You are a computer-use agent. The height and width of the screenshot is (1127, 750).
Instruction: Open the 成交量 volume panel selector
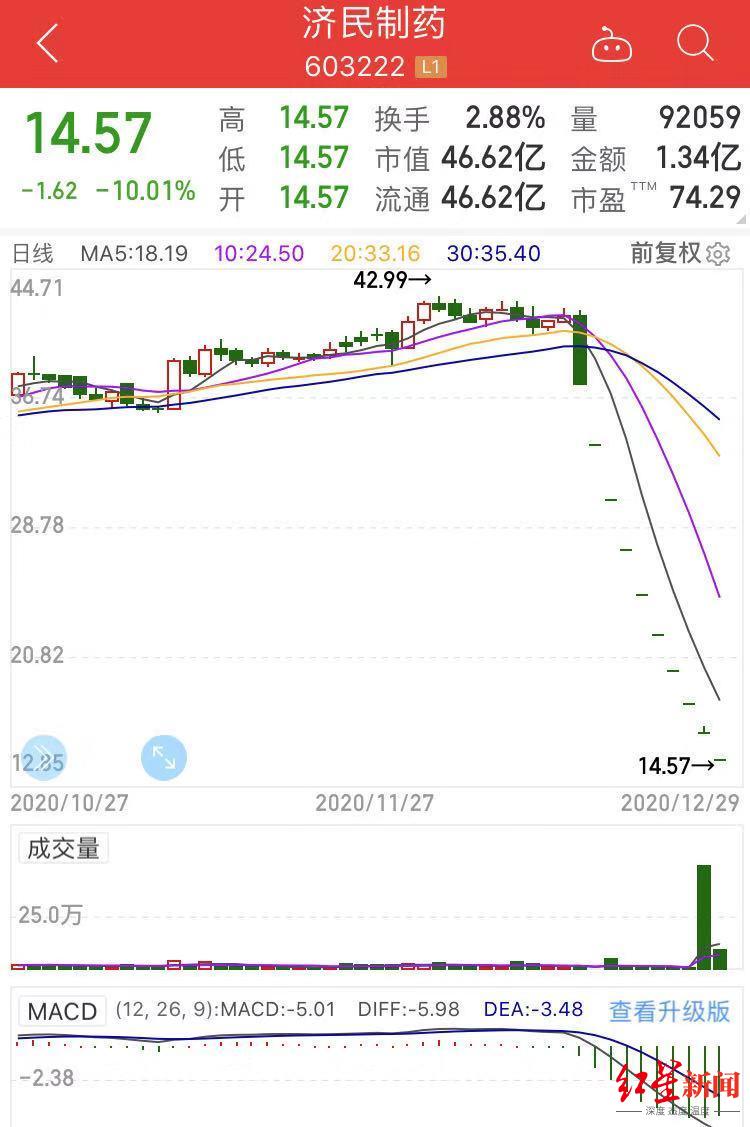61,847
